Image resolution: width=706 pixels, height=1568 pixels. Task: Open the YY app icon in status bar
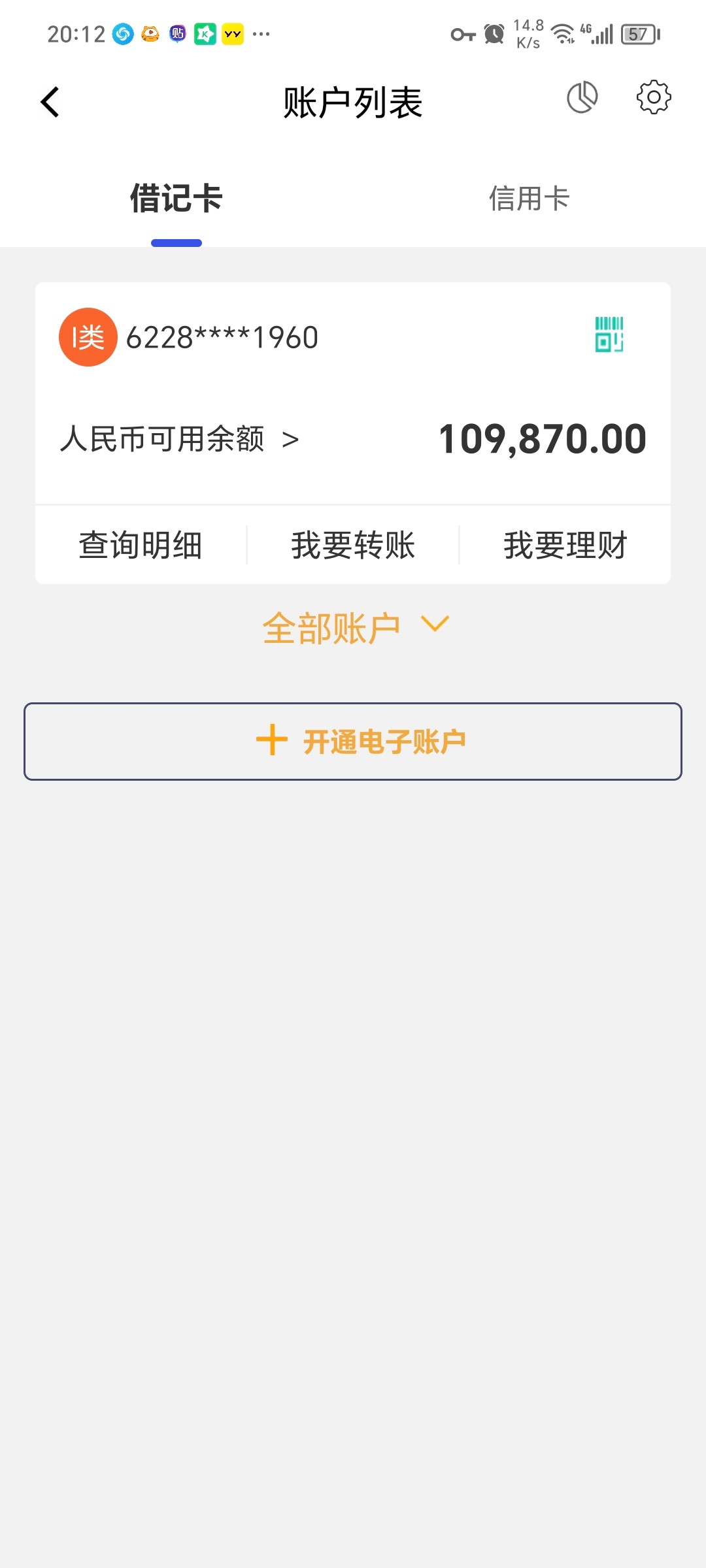tap(234, 33)
